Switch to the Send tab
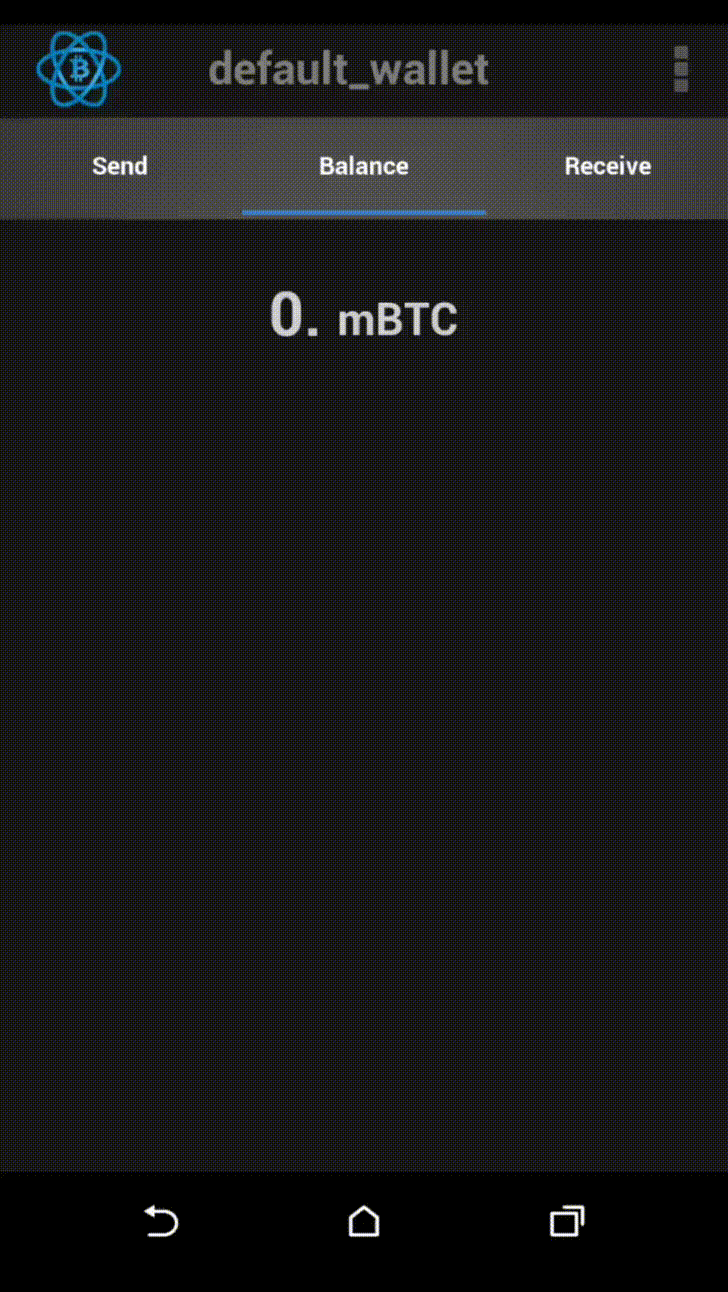728x1292 pixels. 120,166
